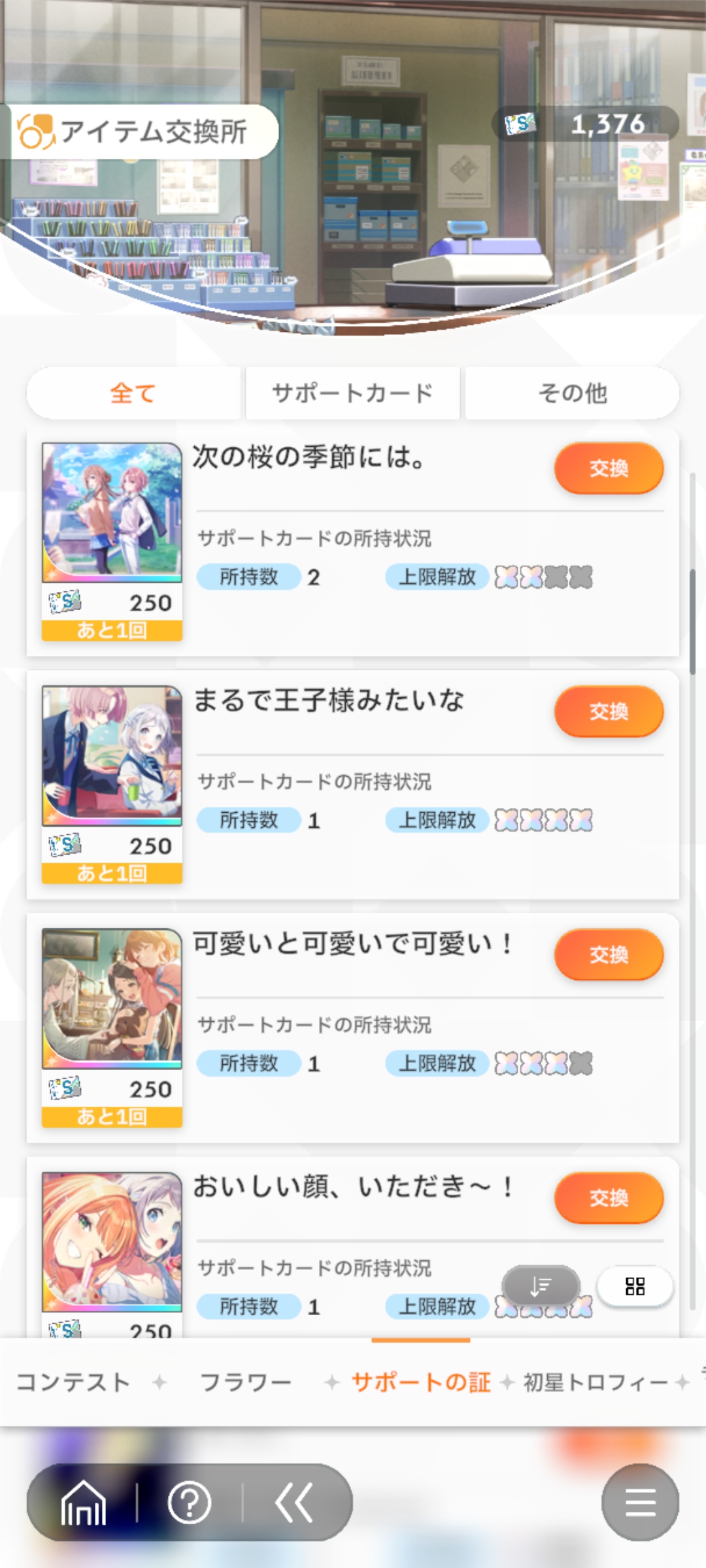The height and width of the screenshot is (1568, 706).
Task: Exchange the おいしい顔、いただき～！ card
Action: point(609,1198)
